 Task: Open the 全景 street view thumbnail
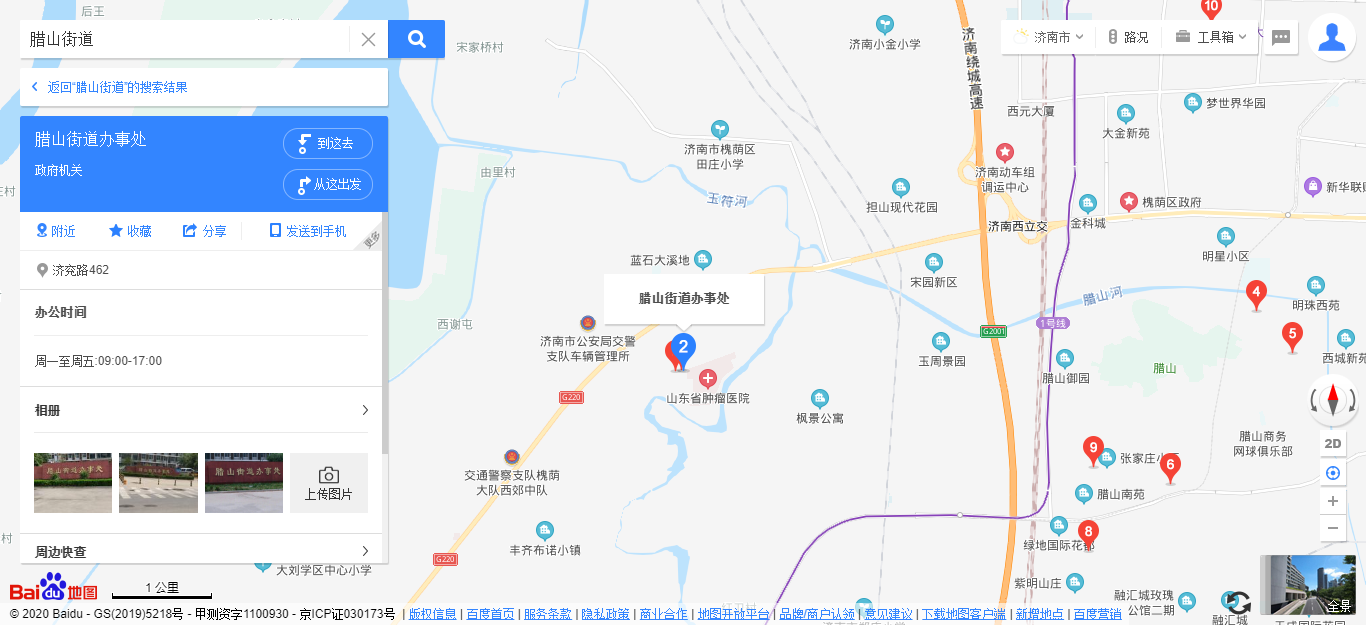click(1308, 585)
